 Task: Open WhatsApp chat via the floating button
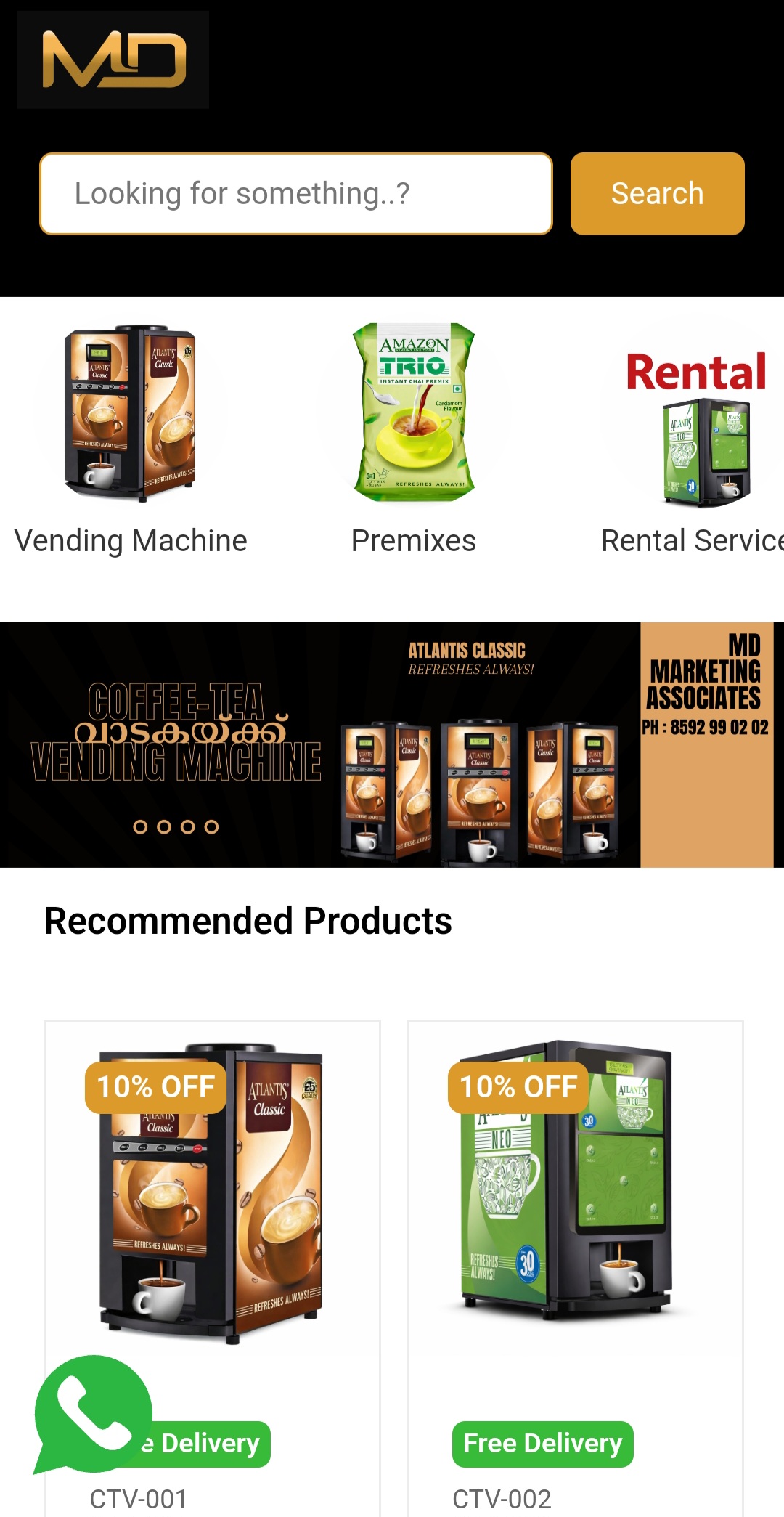(92, 1414)
